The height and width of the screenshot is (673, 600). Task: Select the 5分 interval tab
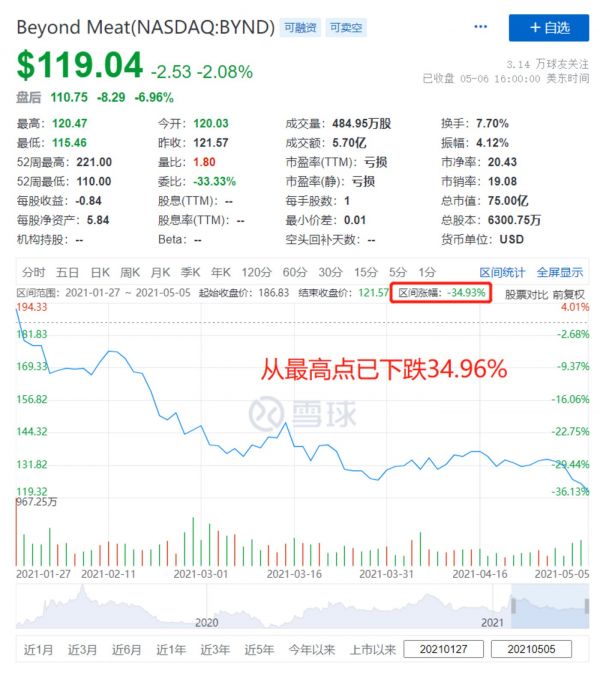(x=398, y=272)
